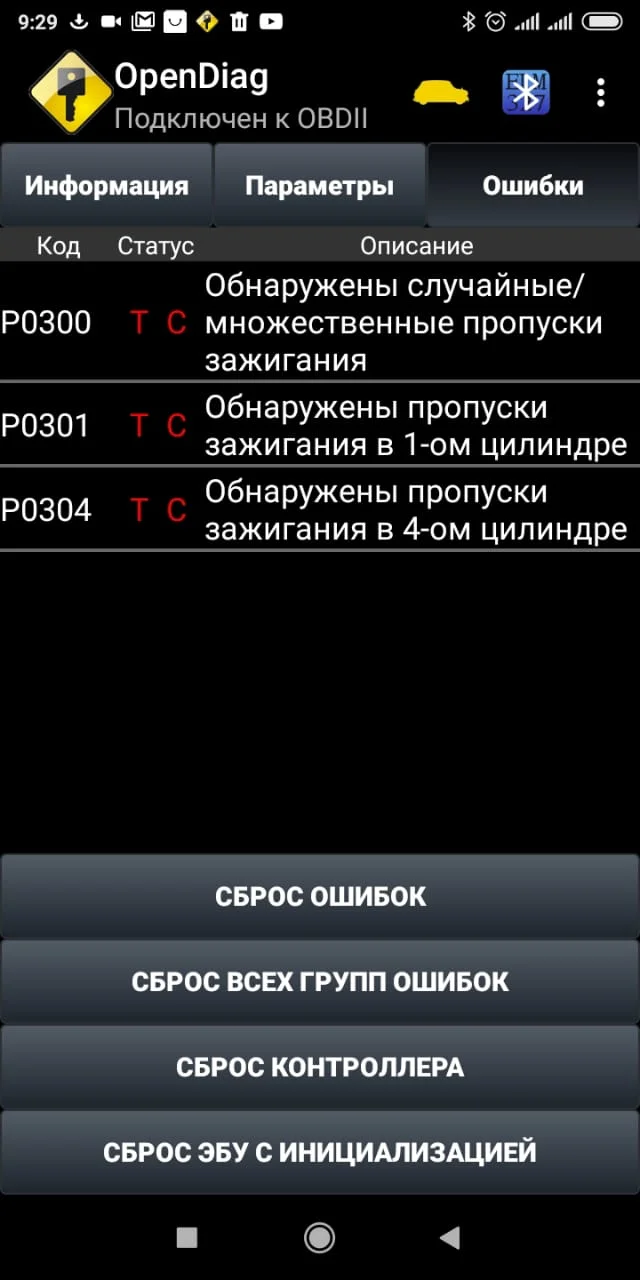Viewport: 640px width, 1280px height.
Task: Tap the СБРОС КОНТРОЛЛЕРА button
Action: (x=320, y=1067)
